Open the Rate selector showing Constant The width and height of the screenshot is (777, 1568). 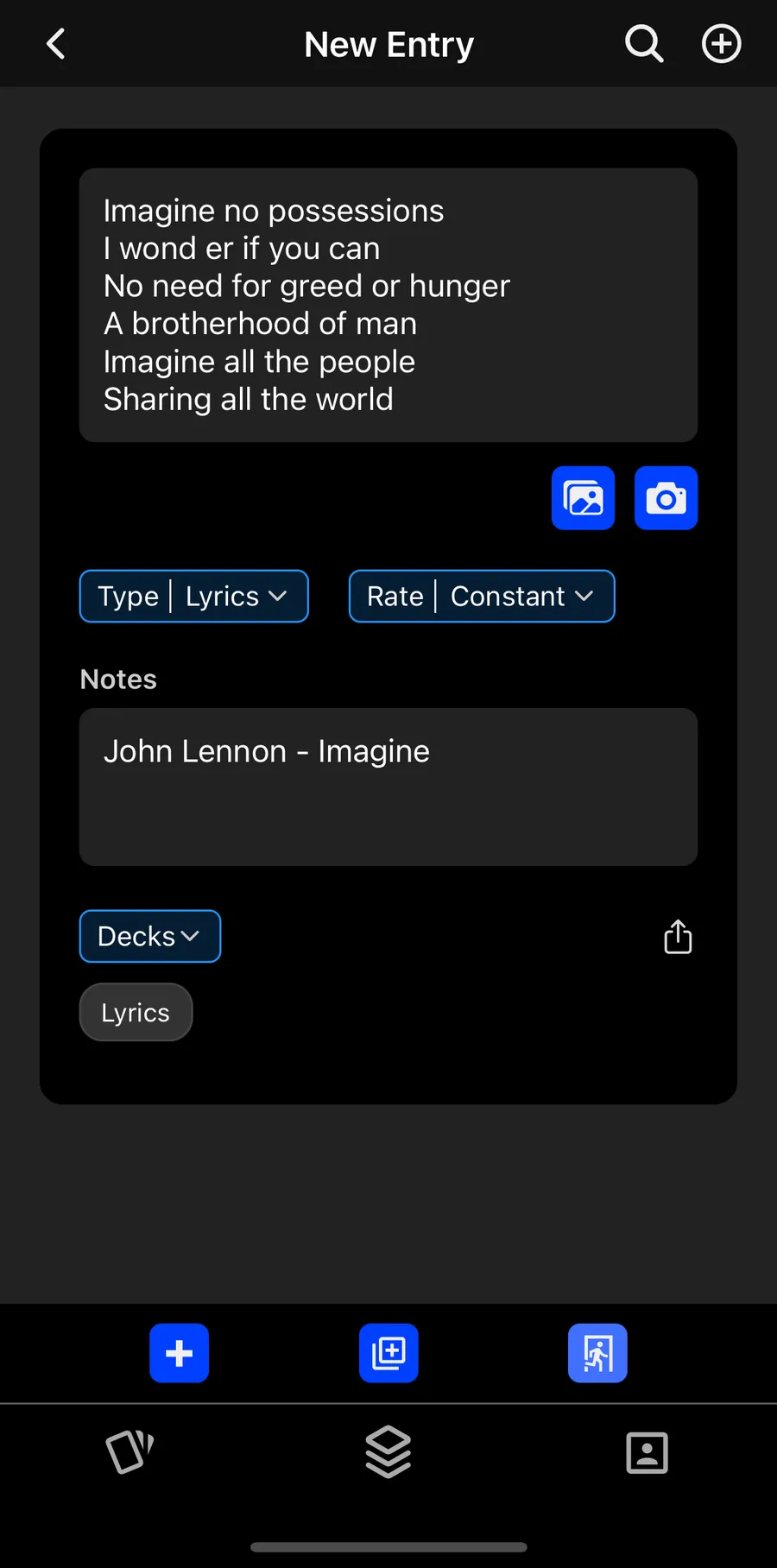[x=481, y=596]
